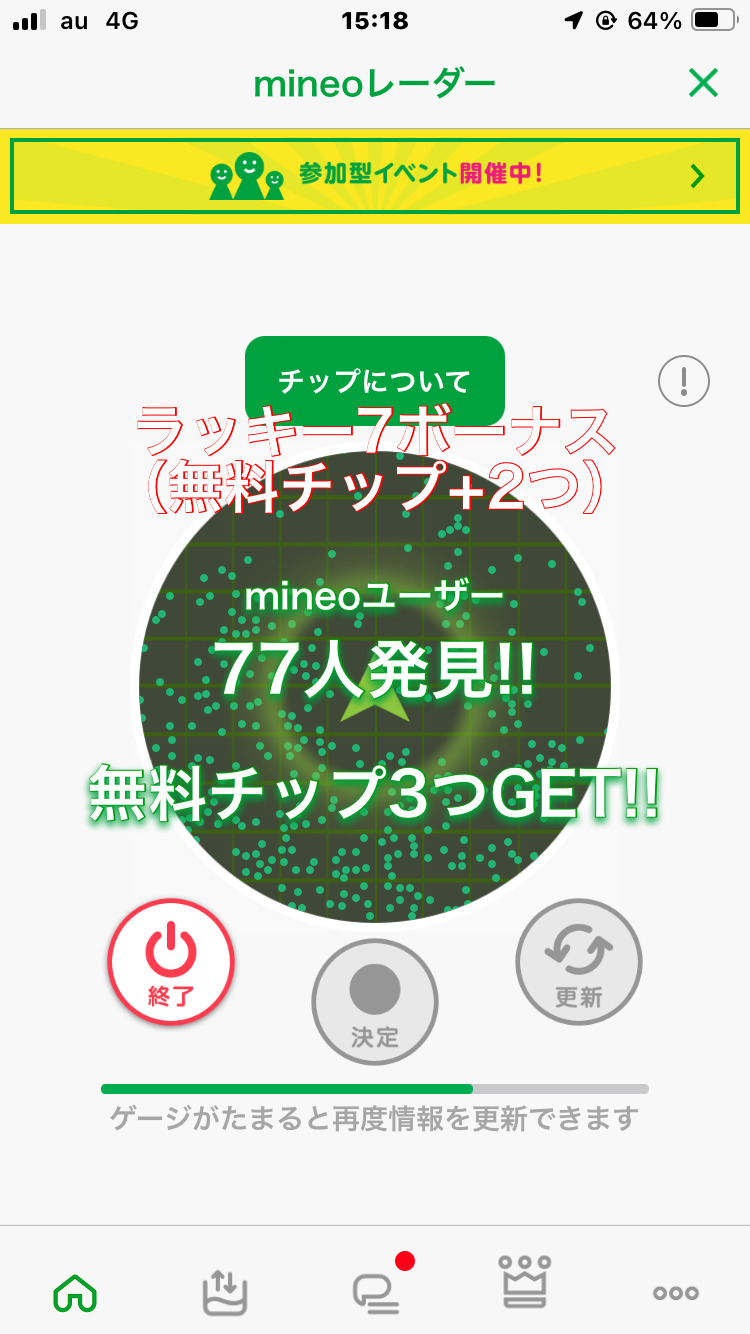Tap the 決定 button
Image resolution: width=750 pixels, height=1334 pixels.
click(375, 1002)
